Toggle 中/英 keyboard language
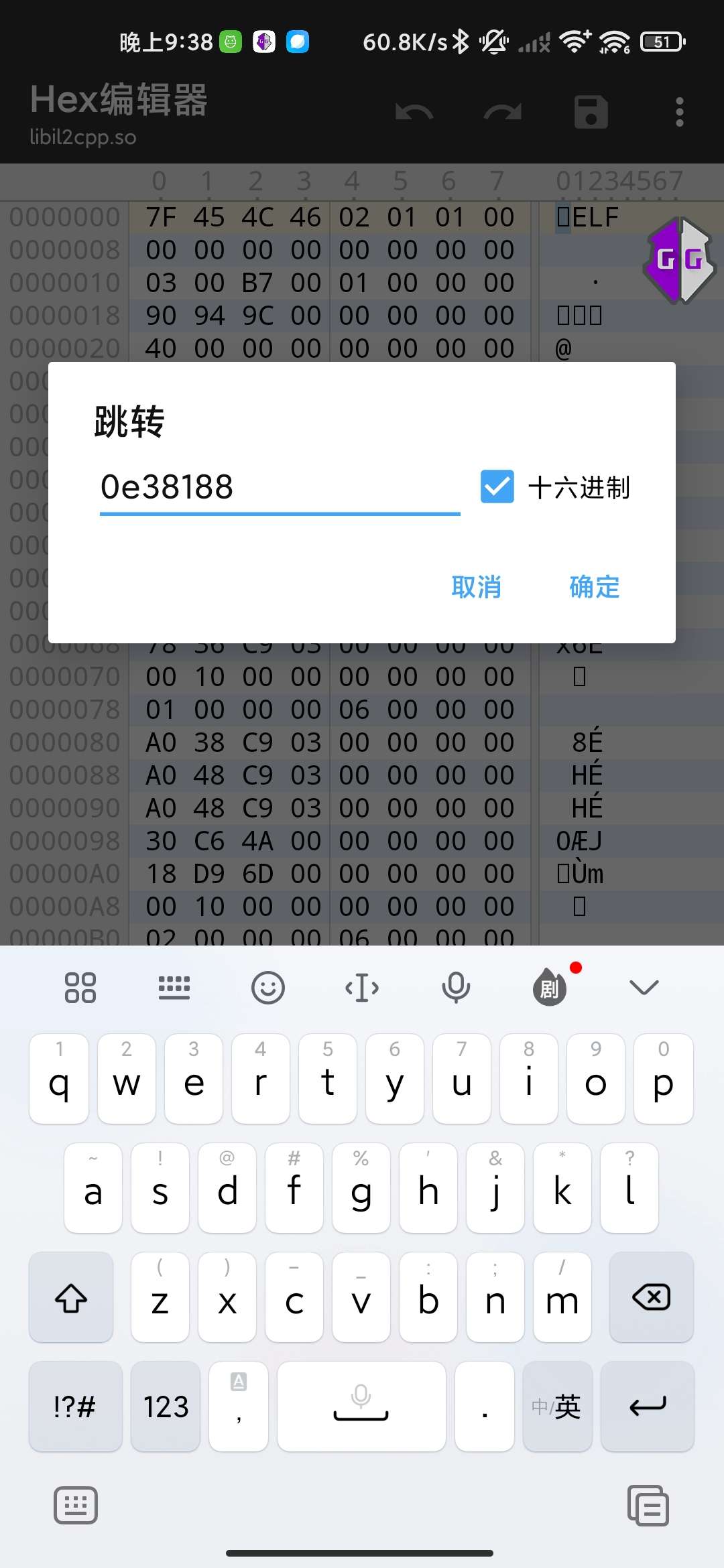 point(556,1407)
